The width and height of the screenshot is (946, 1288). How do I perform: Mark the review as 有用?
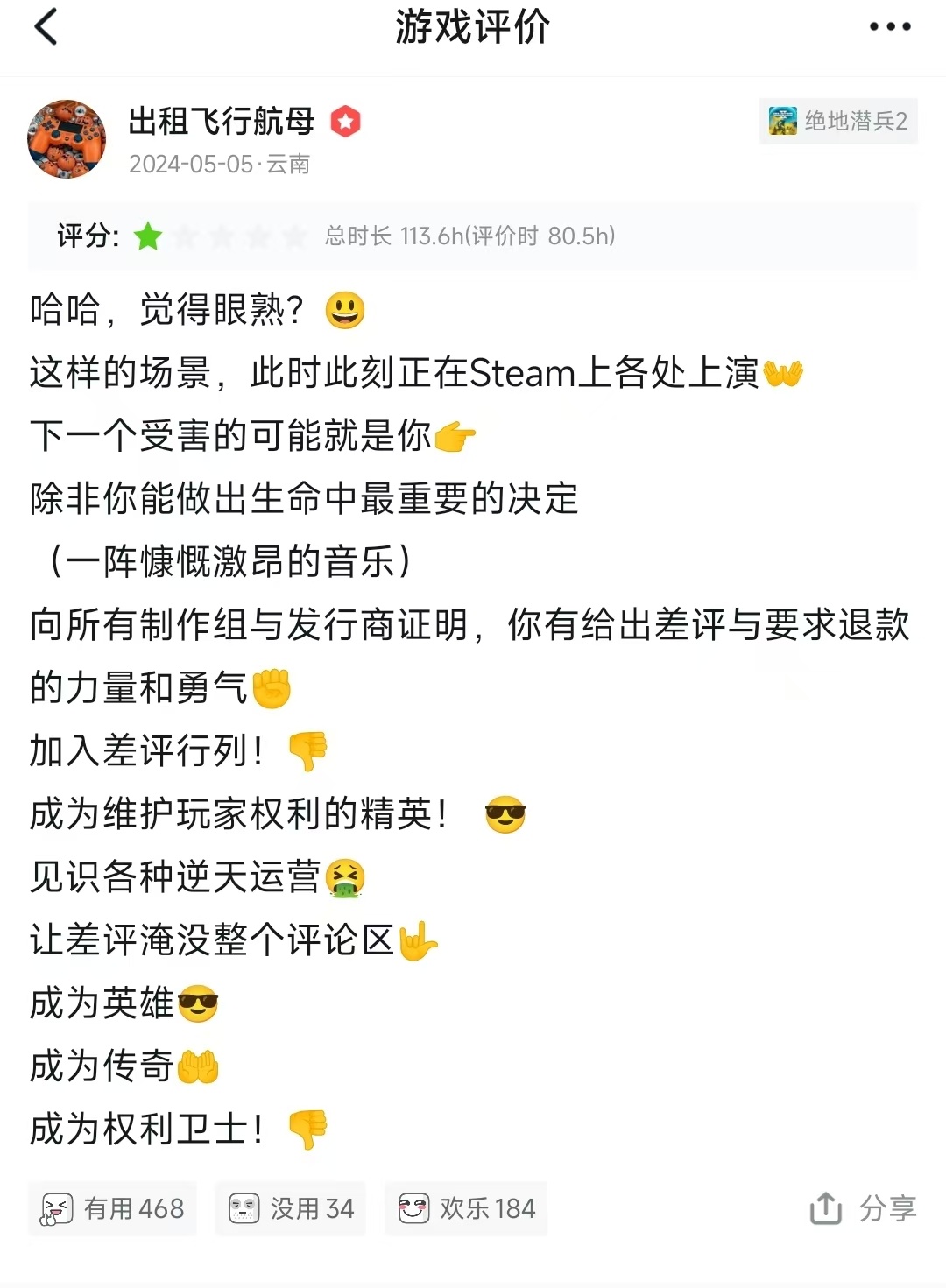[113, 1208]
